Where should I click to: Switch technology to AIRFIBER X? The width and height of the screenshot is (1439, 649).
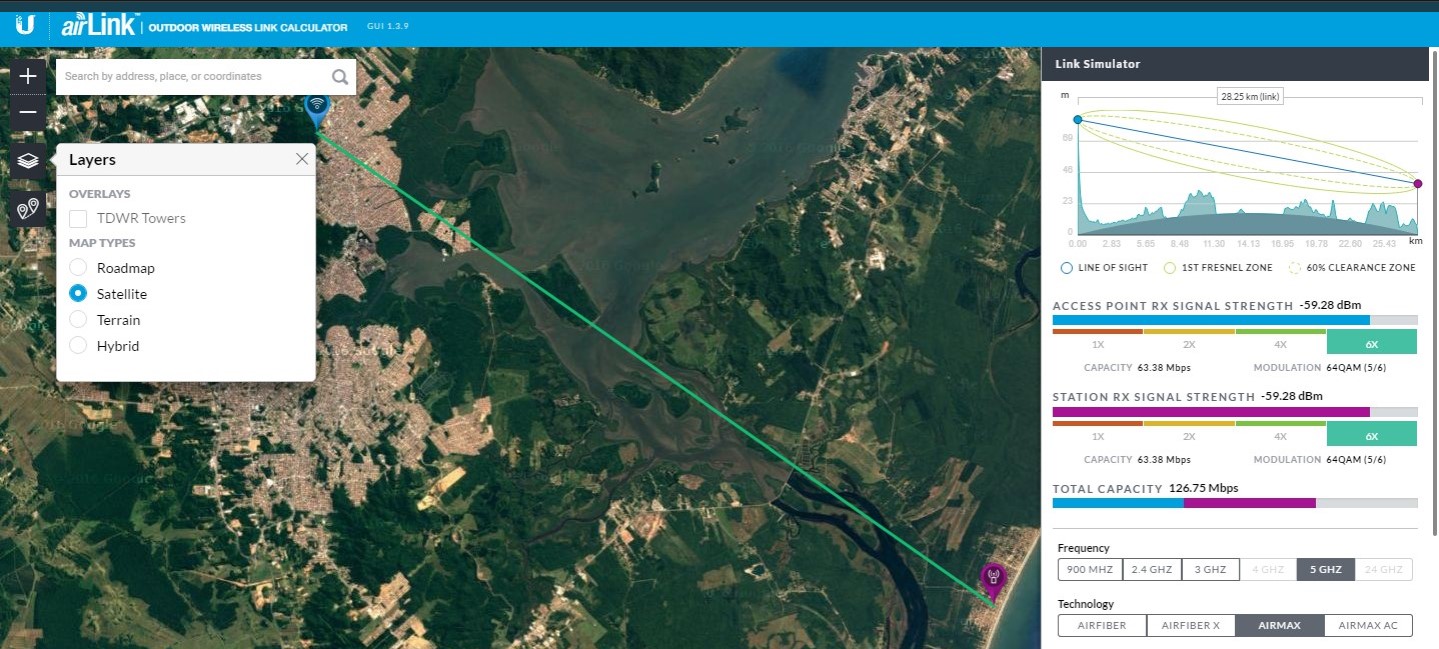click(x=1190, y=626)
